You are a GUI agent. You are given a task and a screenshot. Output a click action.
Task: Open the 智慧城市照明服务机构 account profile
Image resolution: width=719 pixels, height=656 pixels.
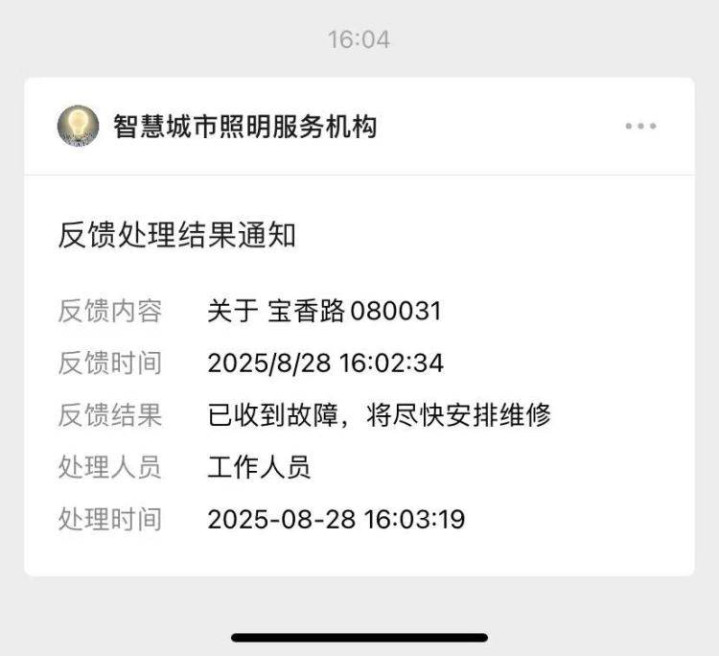point(244,127)
